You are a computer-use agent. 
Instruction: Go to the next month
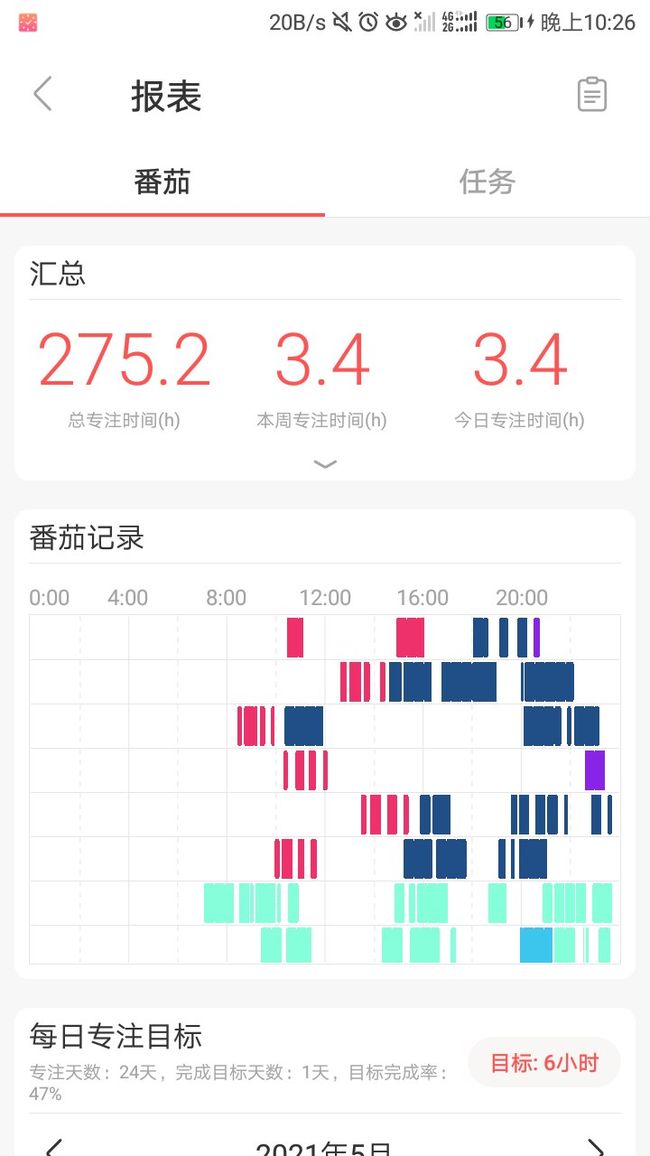click(595, 1147)
